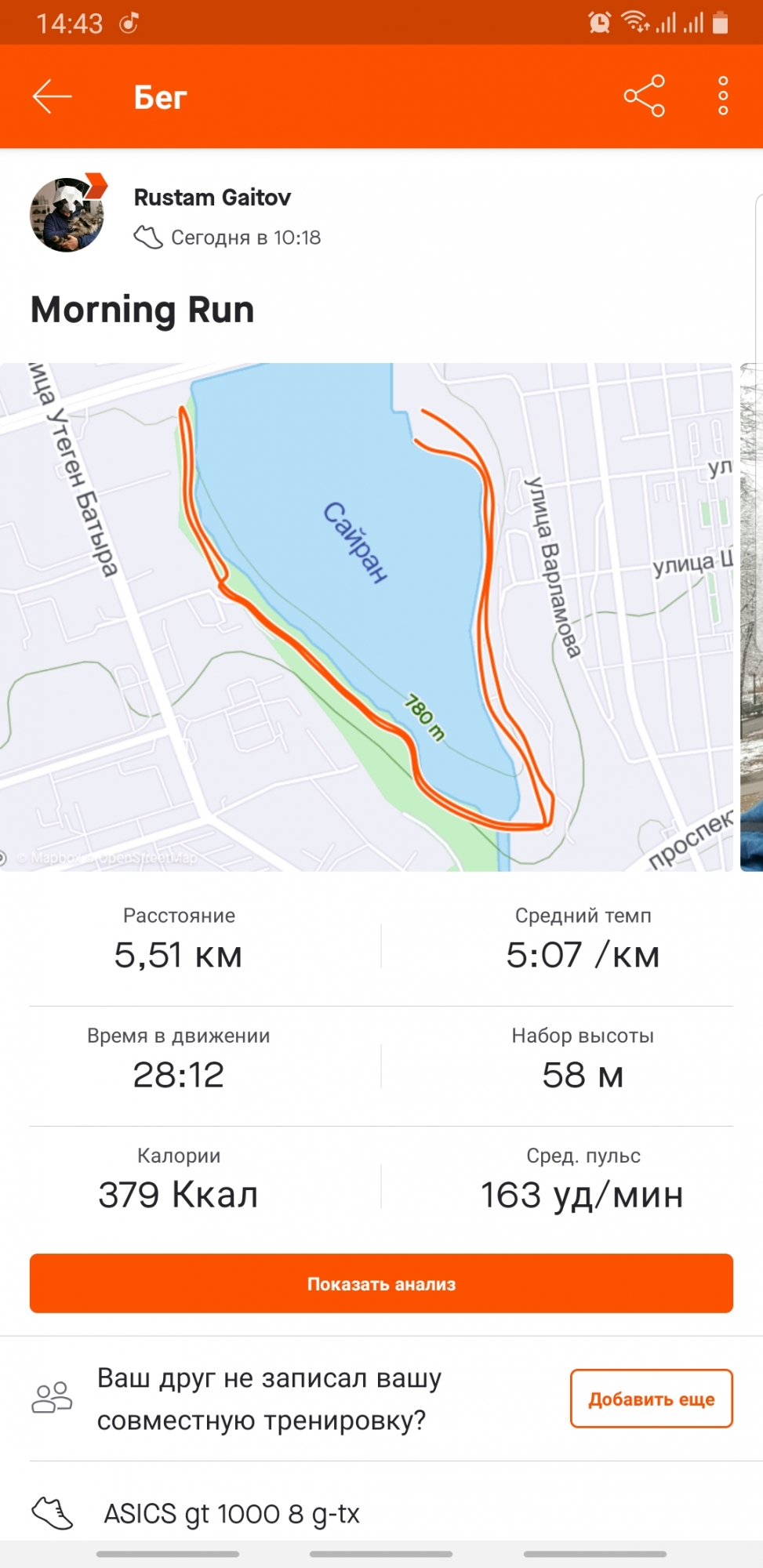Viewport: 763px width, 1568px height.
Task: Open Rustam Gaitov's profile picture
Action: pos(67,215)
